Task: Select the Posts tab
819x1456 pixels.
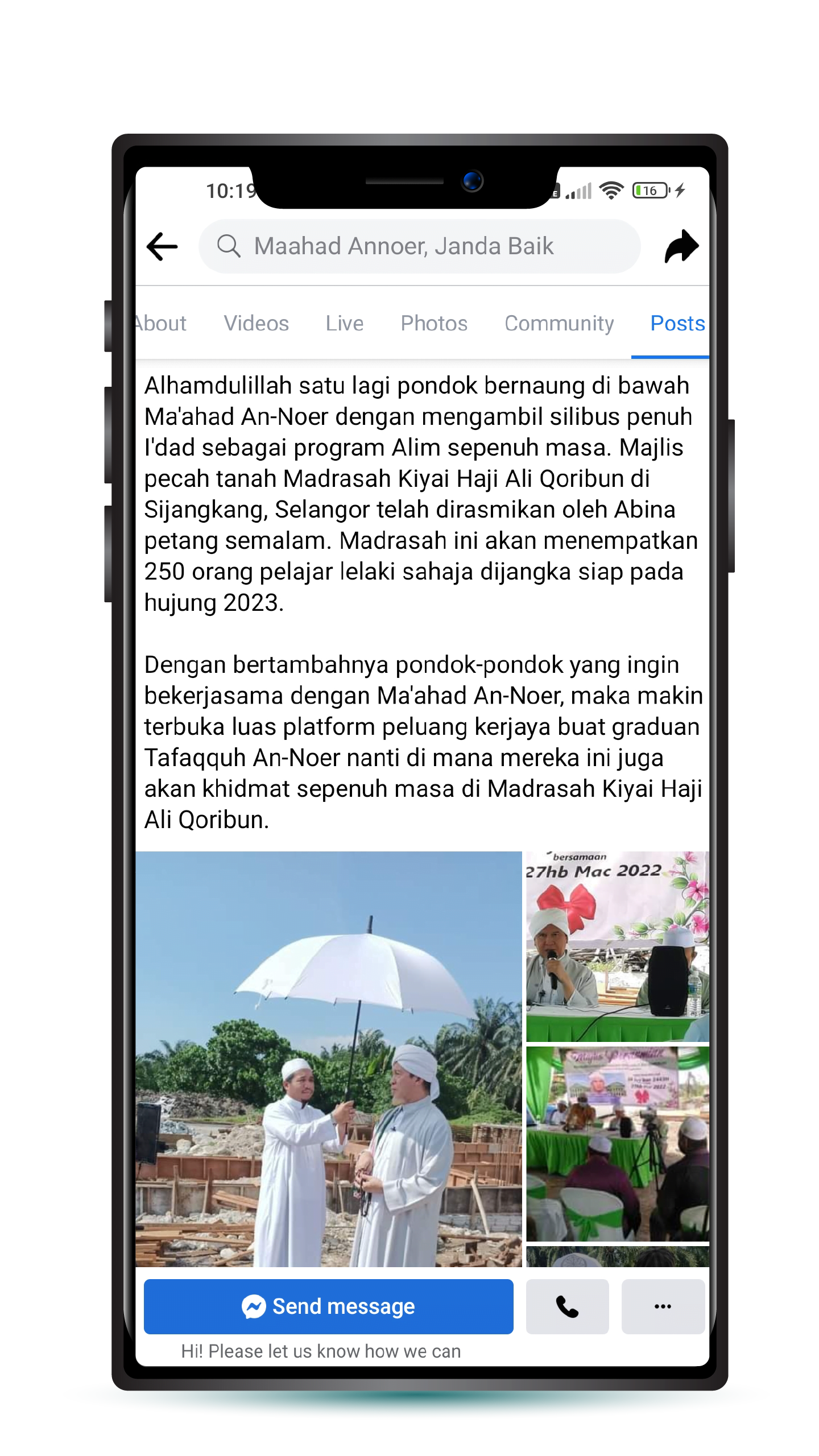Action: [x=677, y=323]
